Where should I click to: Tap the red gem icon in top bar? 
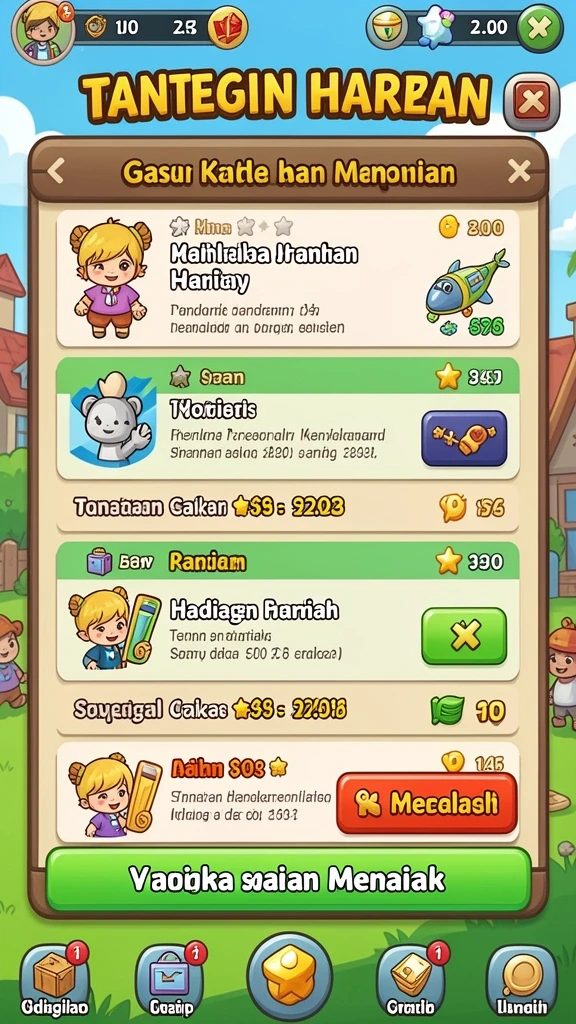click(227, 28)
